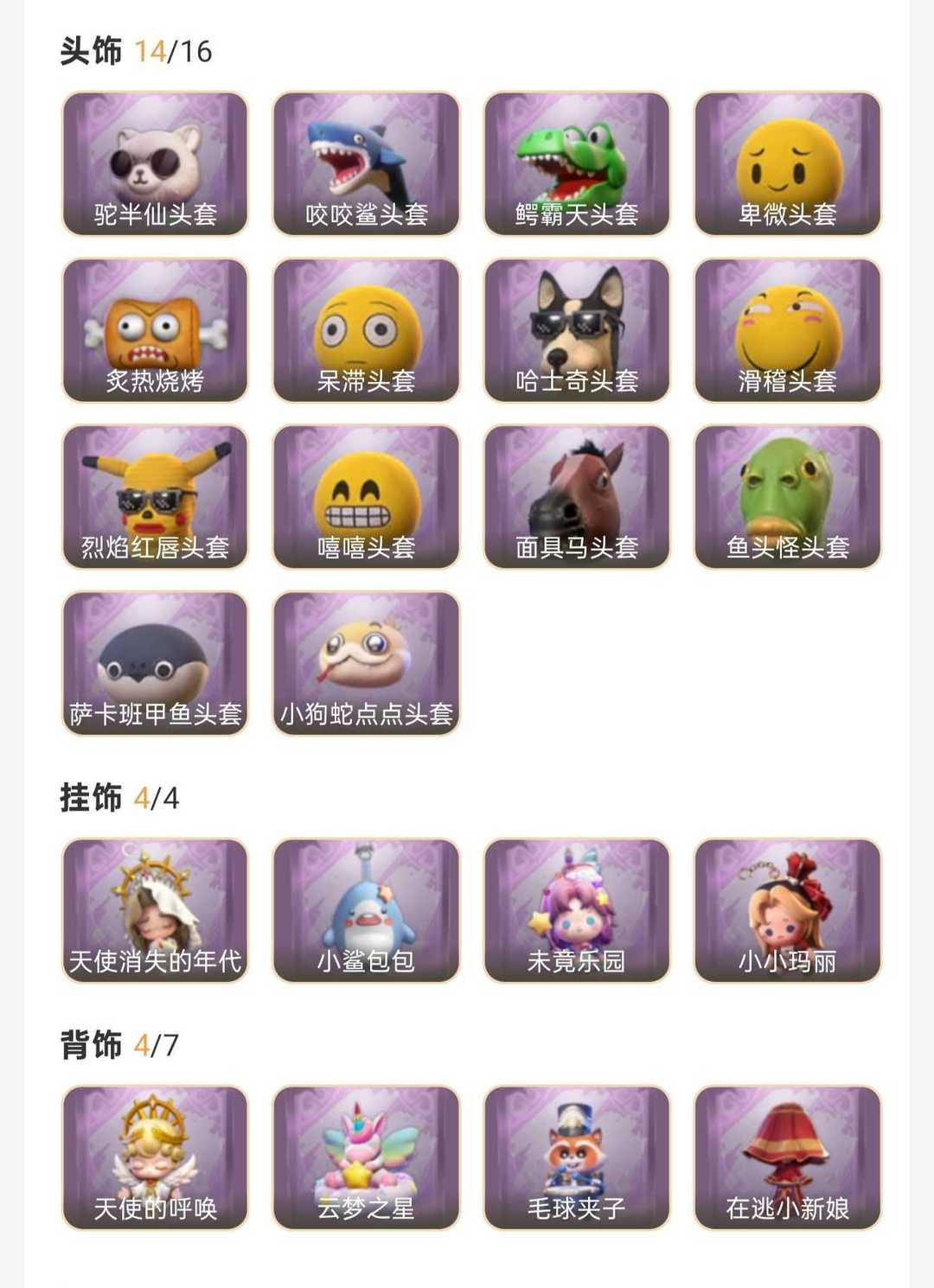Screen dimensions: 934x1288
Task: Open the 炙热烧烤 headgear tile
Action: click(x=155, y=330)
